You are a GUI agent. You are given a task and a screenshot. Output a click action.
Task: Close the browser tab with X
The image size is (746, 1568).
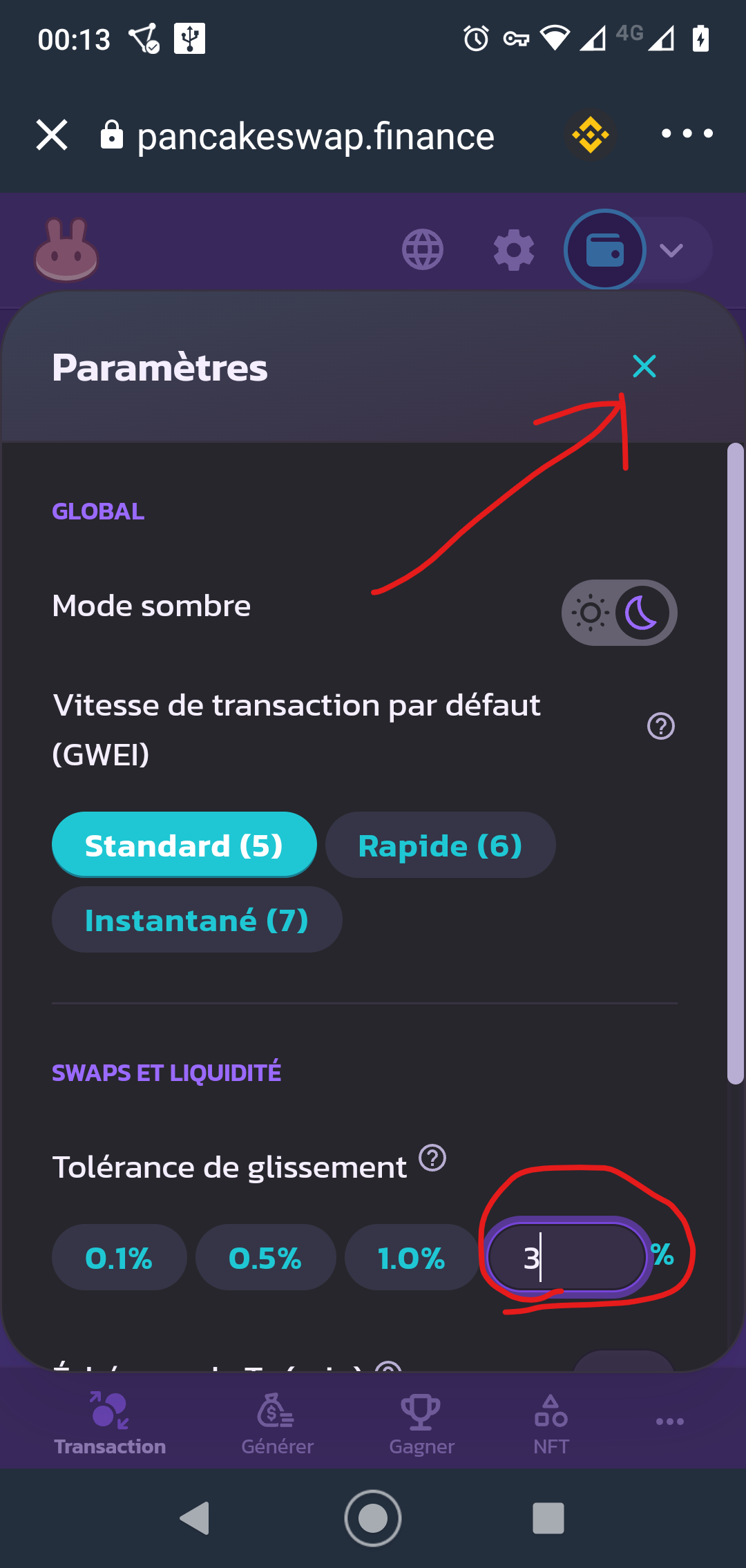(x=52, y=135)
